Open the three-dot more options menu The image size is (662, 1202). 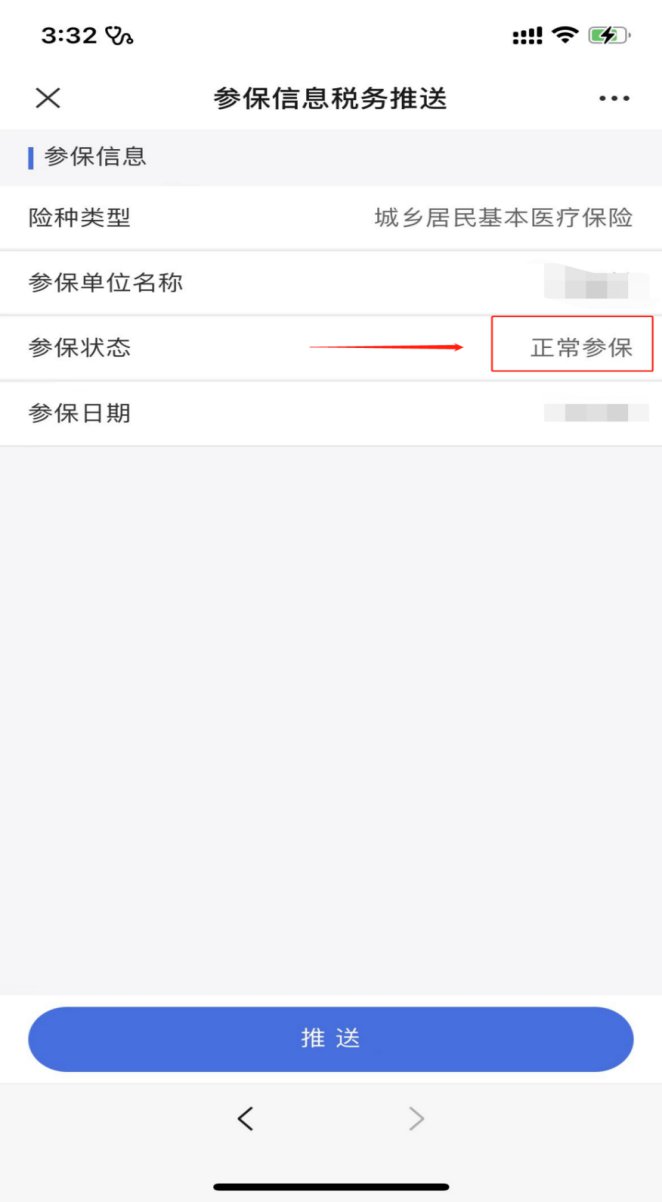click(614, 98)
